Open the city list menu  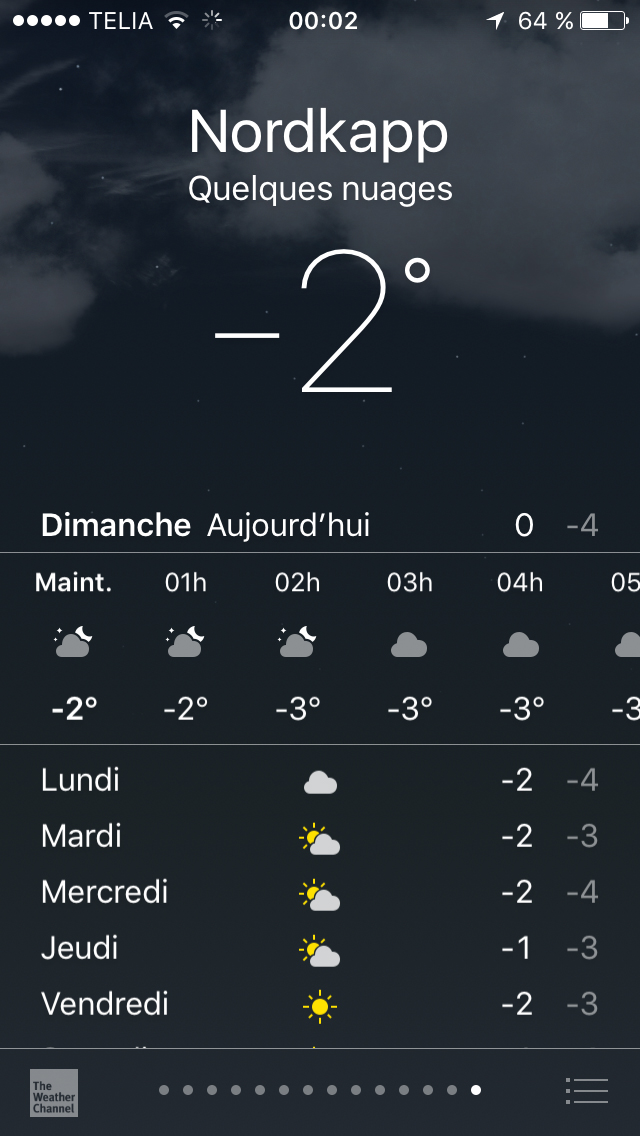586,1090
